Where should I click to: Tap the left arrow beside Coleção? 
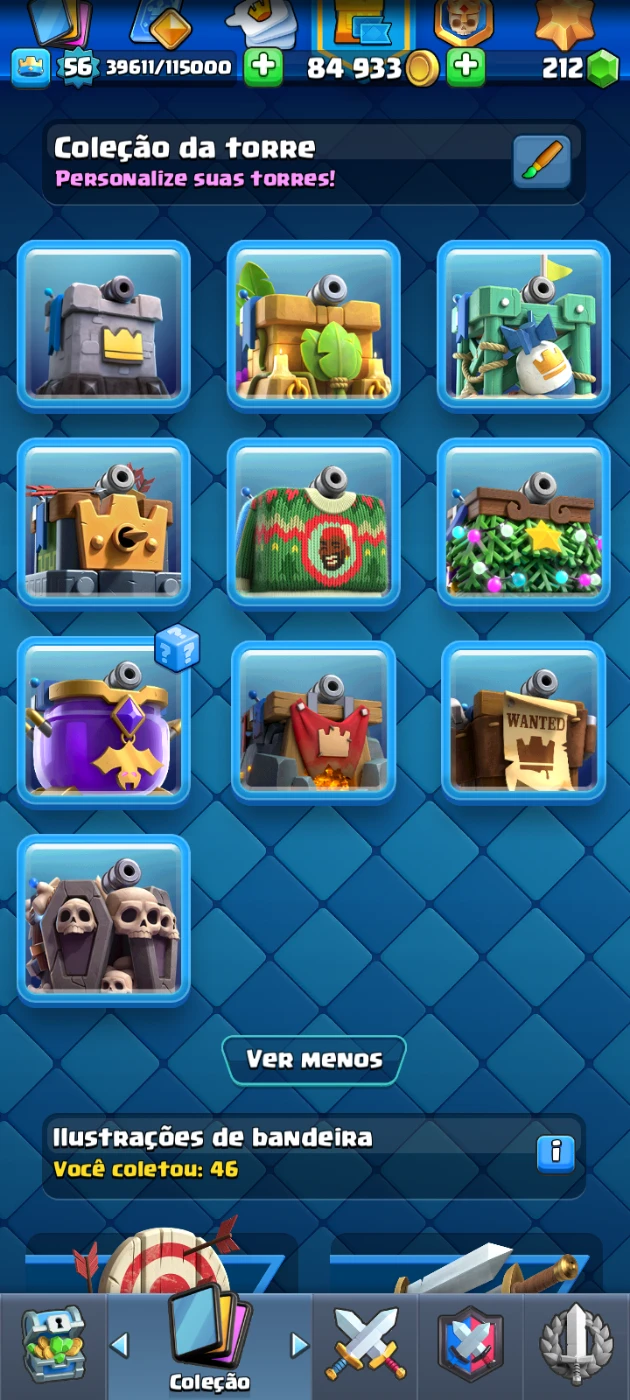pos(119,1345)
